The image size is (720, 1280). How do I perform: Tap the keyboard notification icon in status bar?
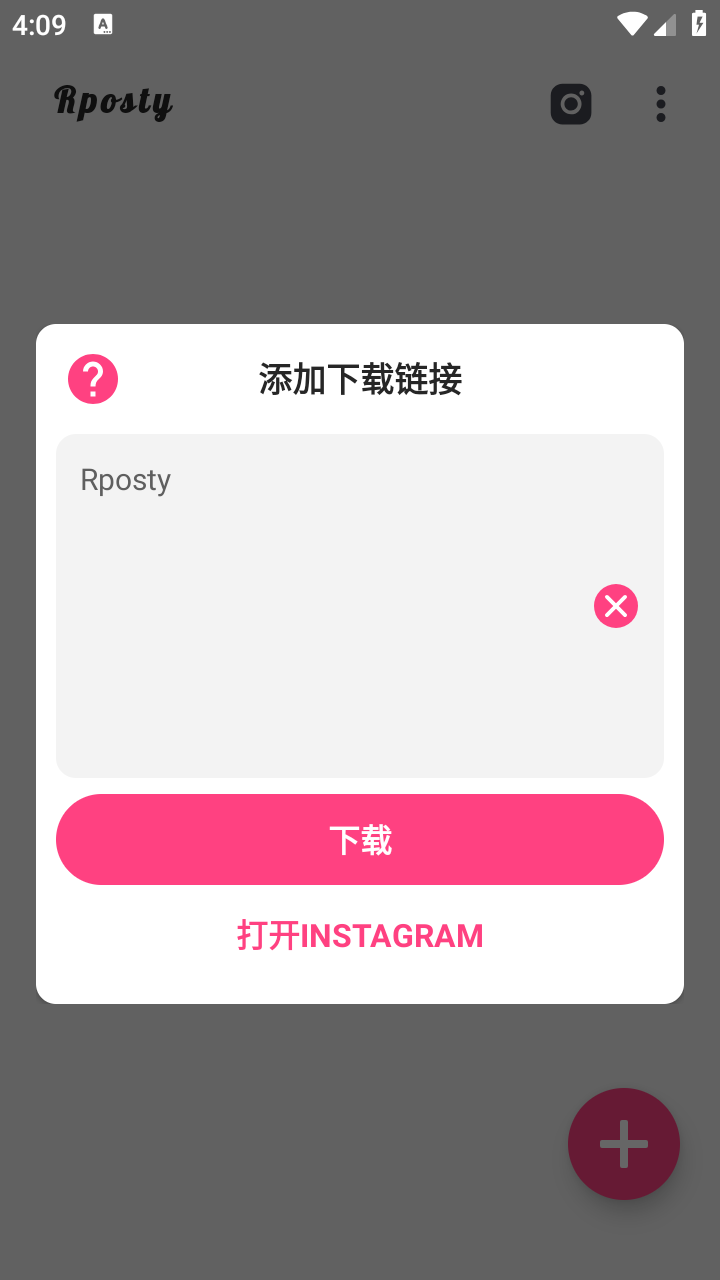(x=103, y=25)
